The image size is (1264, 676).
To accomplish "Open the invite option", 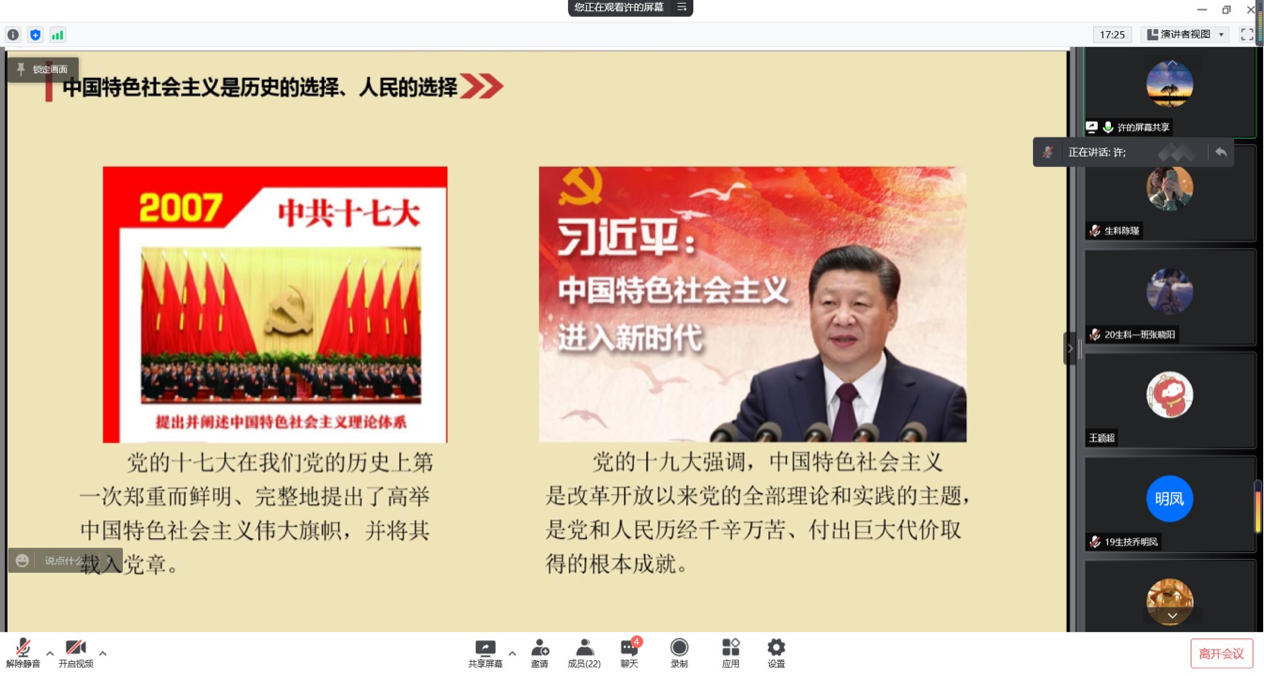I will [x=539, y=653].
